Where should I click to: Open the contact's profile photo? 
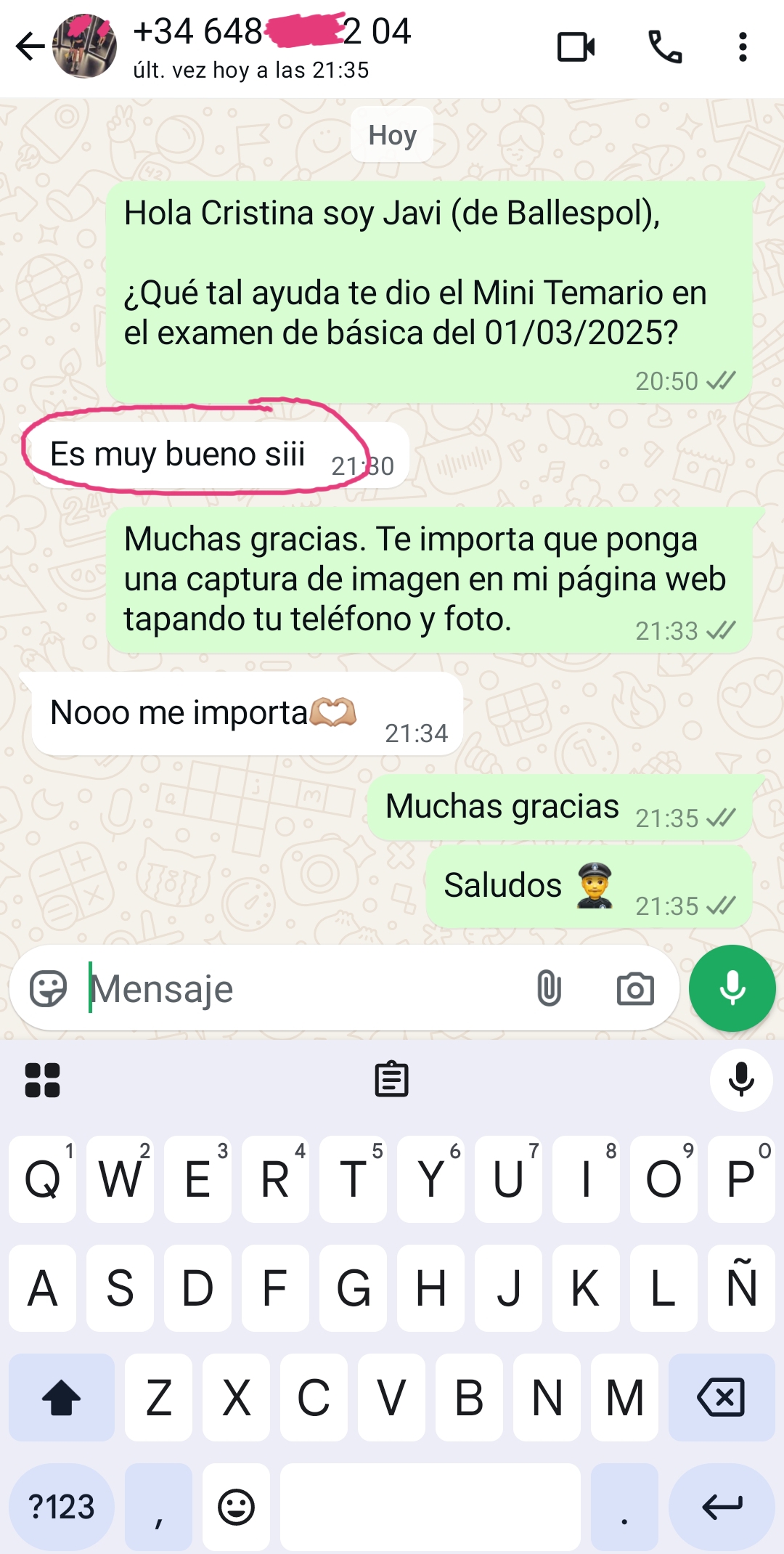85,46
